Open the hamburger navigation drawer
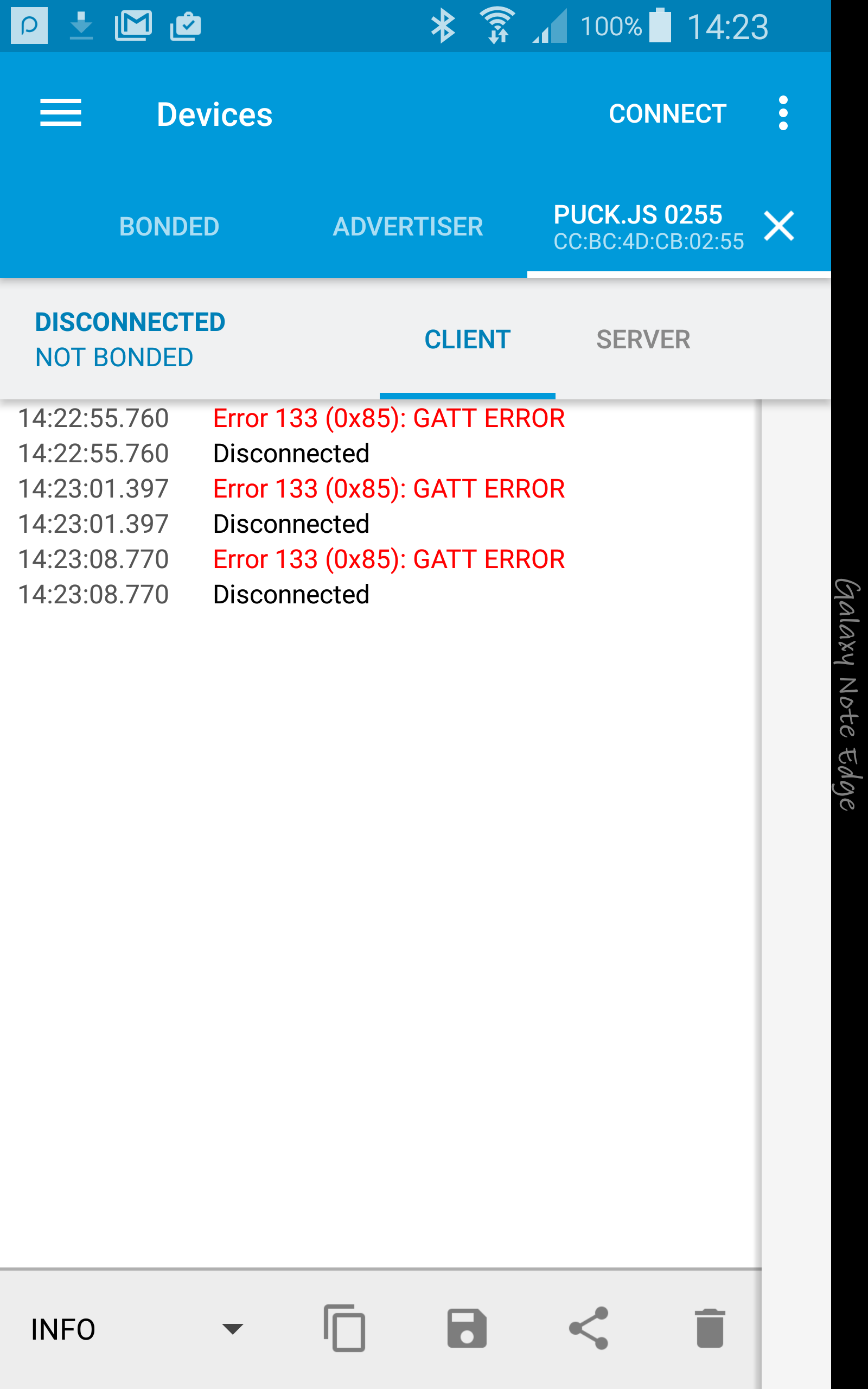The image size is (868, 1389). (x=60, y=112)
